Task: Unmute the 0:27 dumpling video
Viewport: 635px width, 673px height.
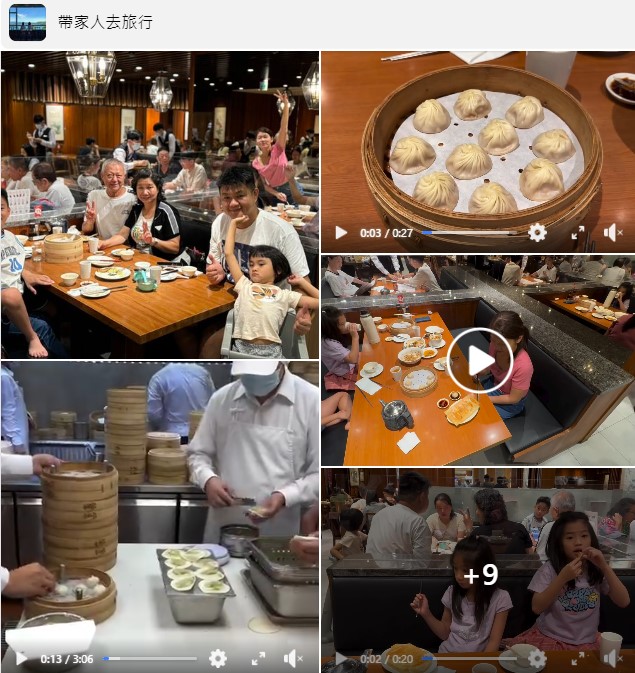Action: 613,233
